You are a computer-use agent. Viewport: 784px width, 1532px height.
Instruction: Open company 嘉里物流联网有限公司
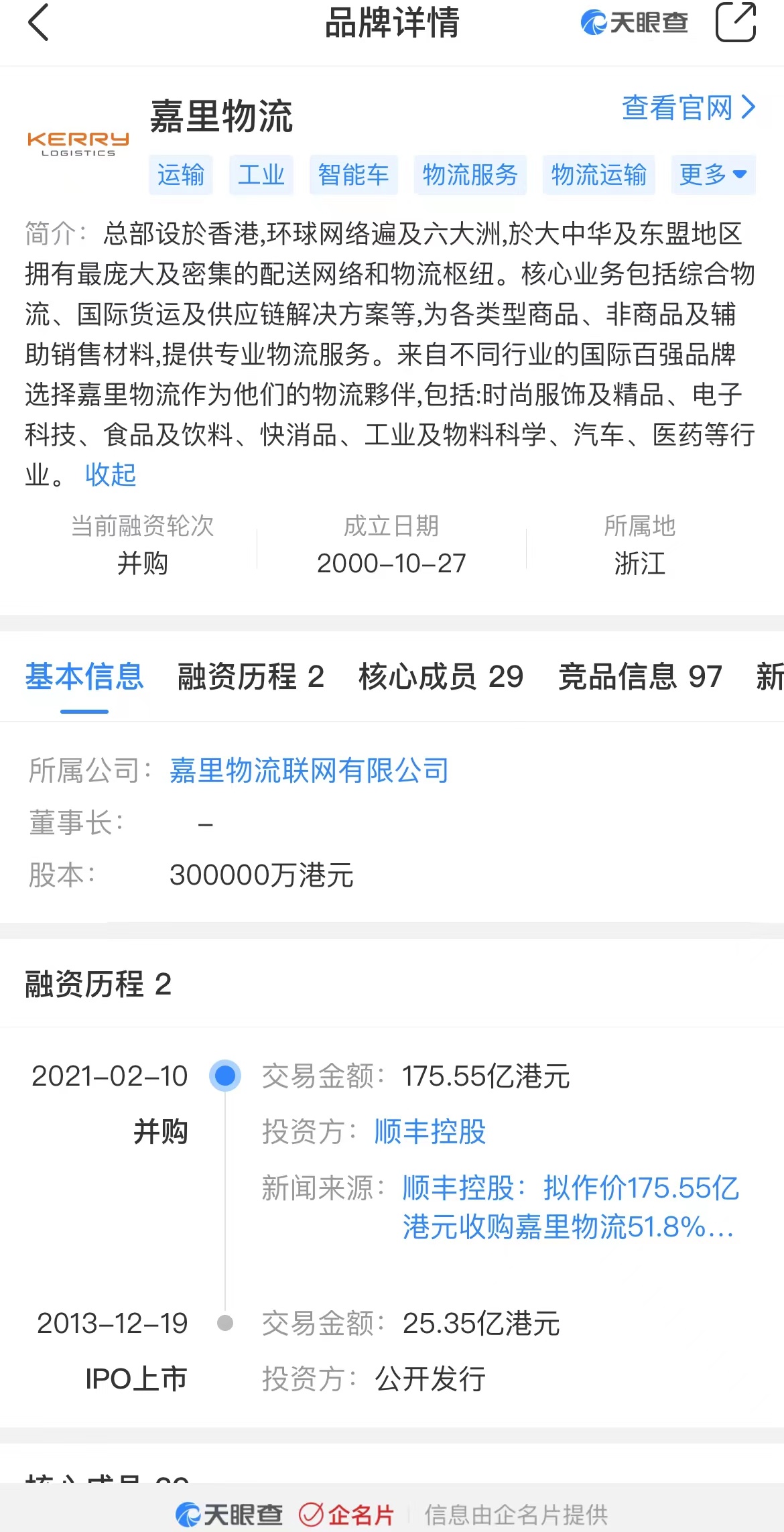point(308,771)
